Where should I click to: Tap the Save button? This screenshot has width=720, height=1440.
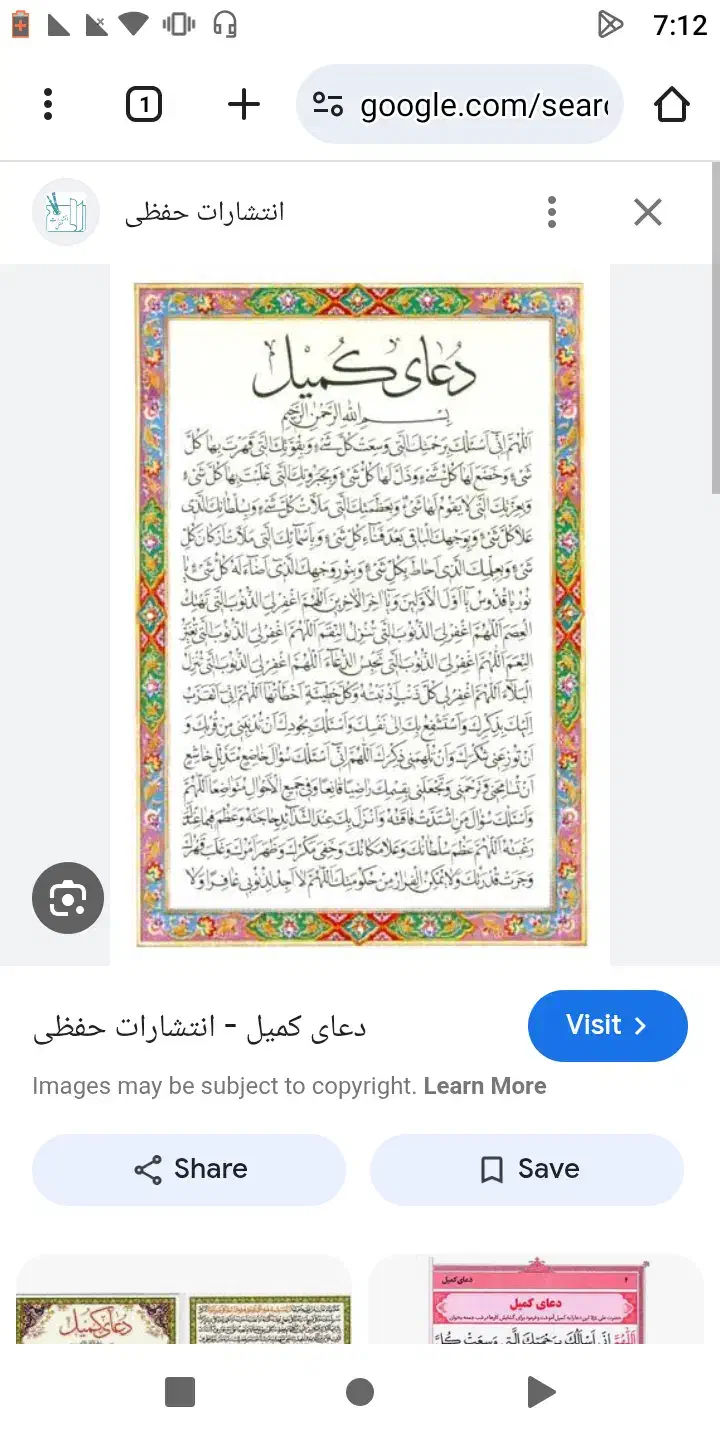pos(527,1168)
